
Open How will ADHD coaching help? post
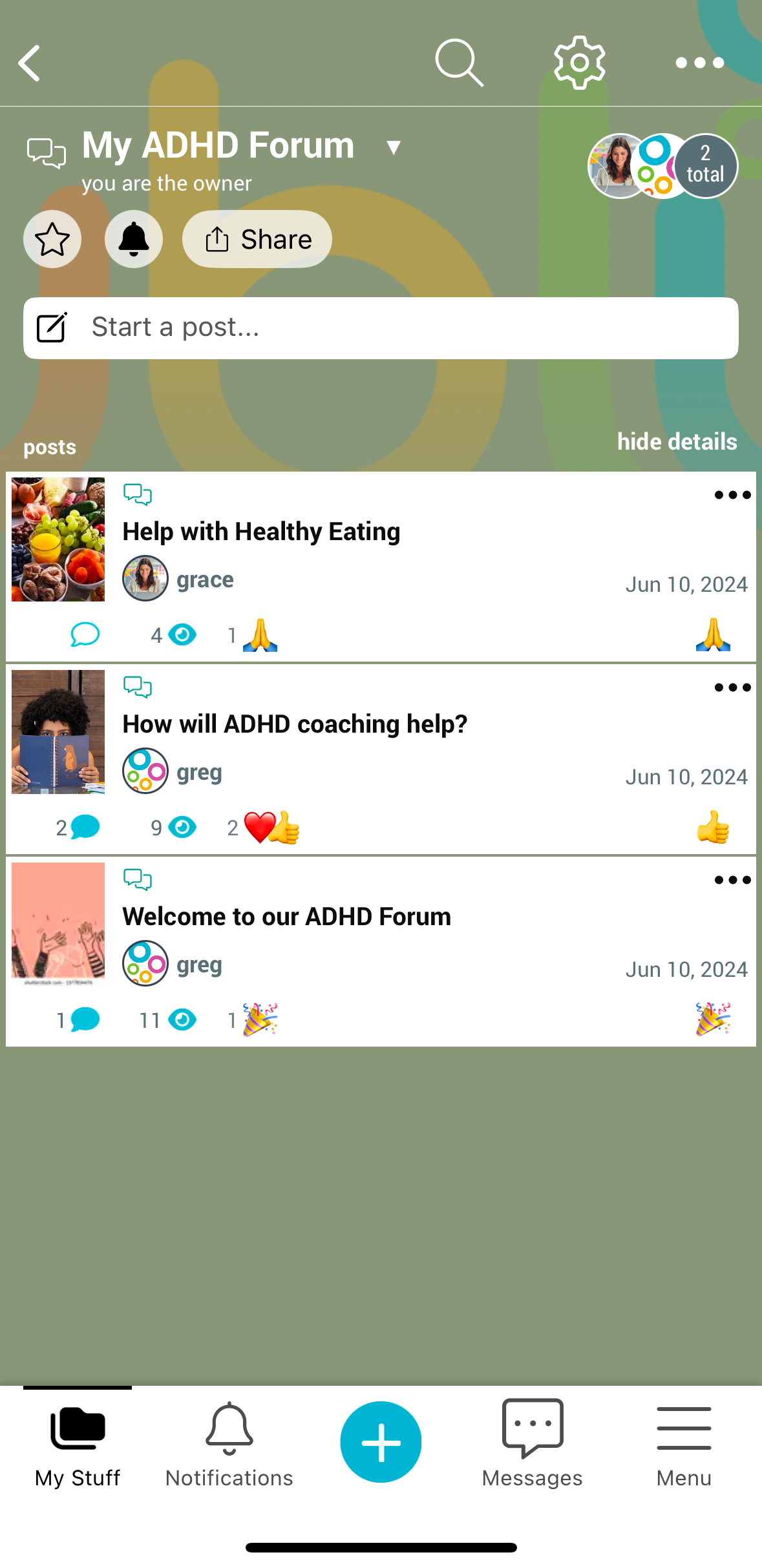coord(295,724)
